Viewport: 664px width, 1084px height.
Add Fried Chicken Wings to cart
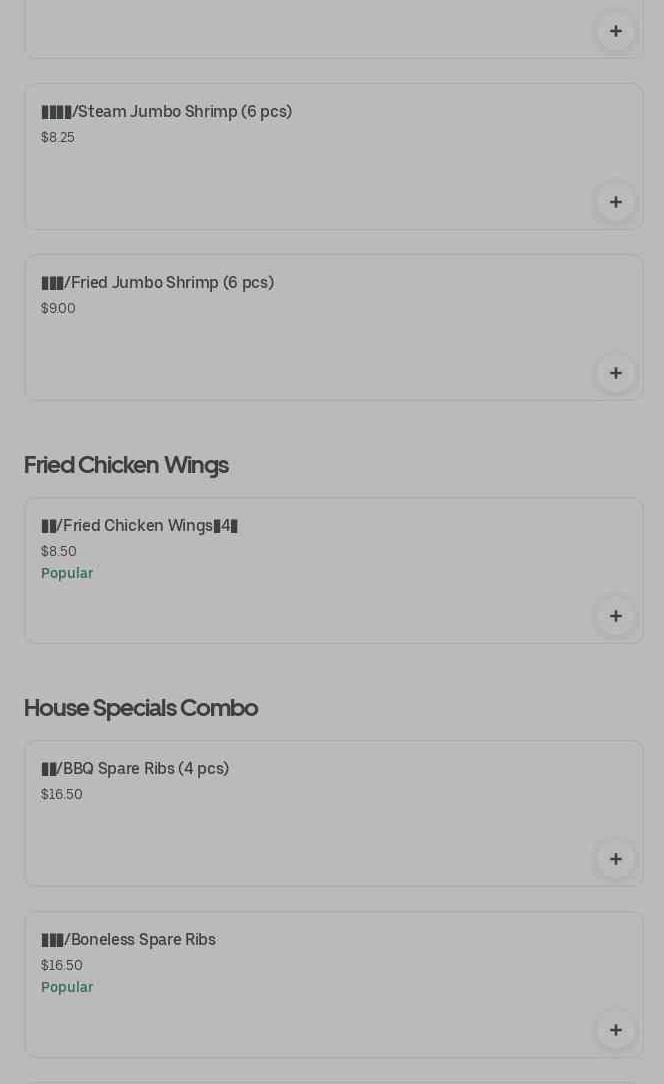[615, 616]
